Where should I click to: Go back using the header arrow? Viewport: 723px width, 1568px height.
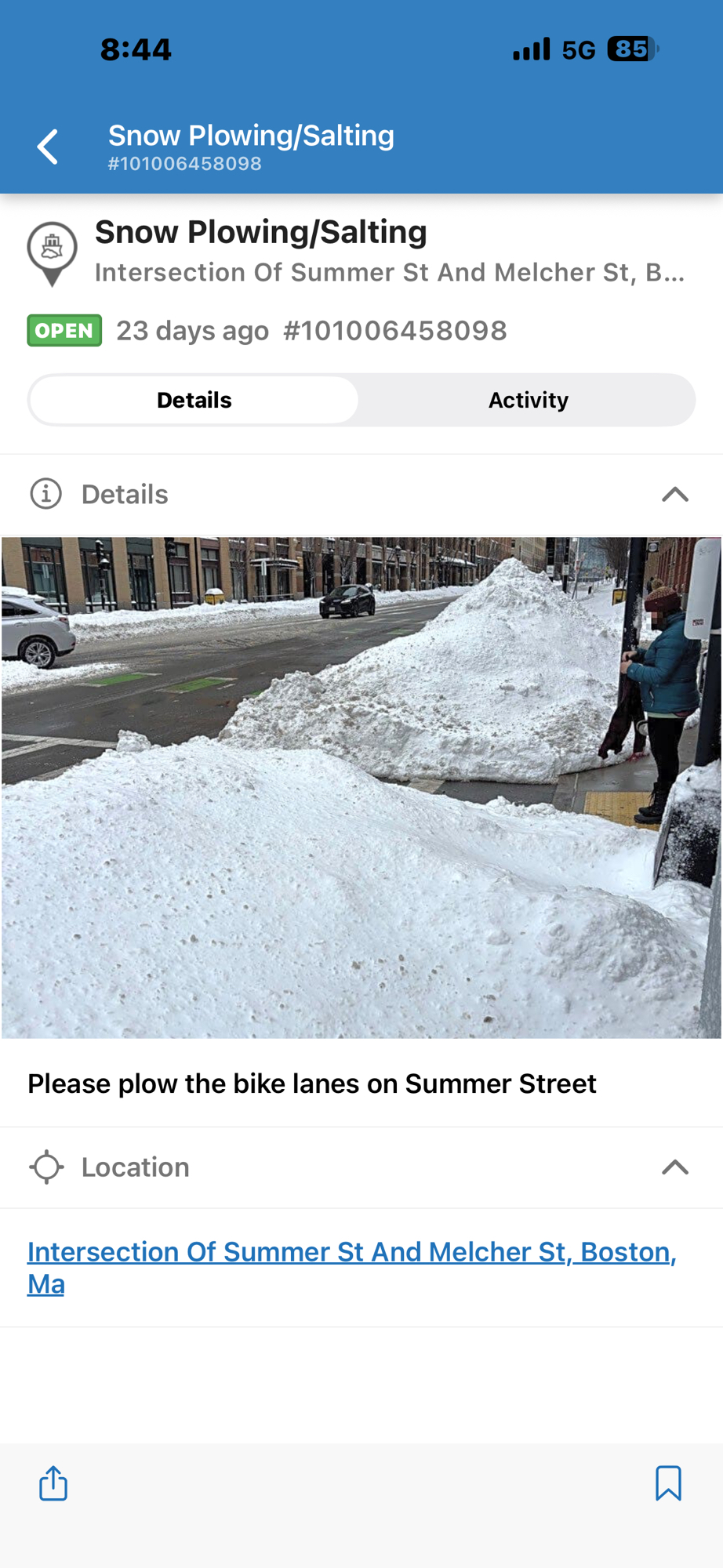click(x=49, y=147)
